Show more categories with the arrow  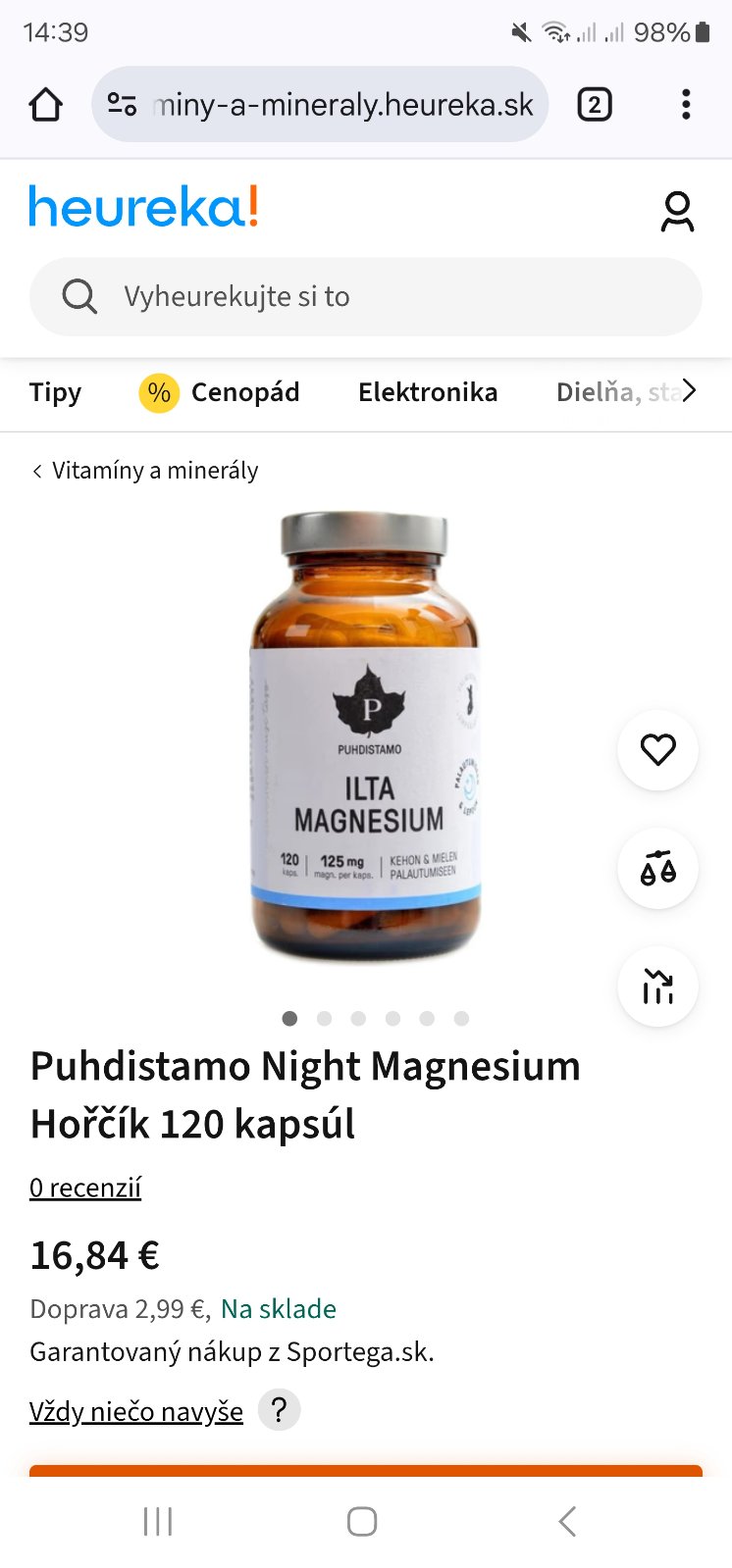point(690,391)
